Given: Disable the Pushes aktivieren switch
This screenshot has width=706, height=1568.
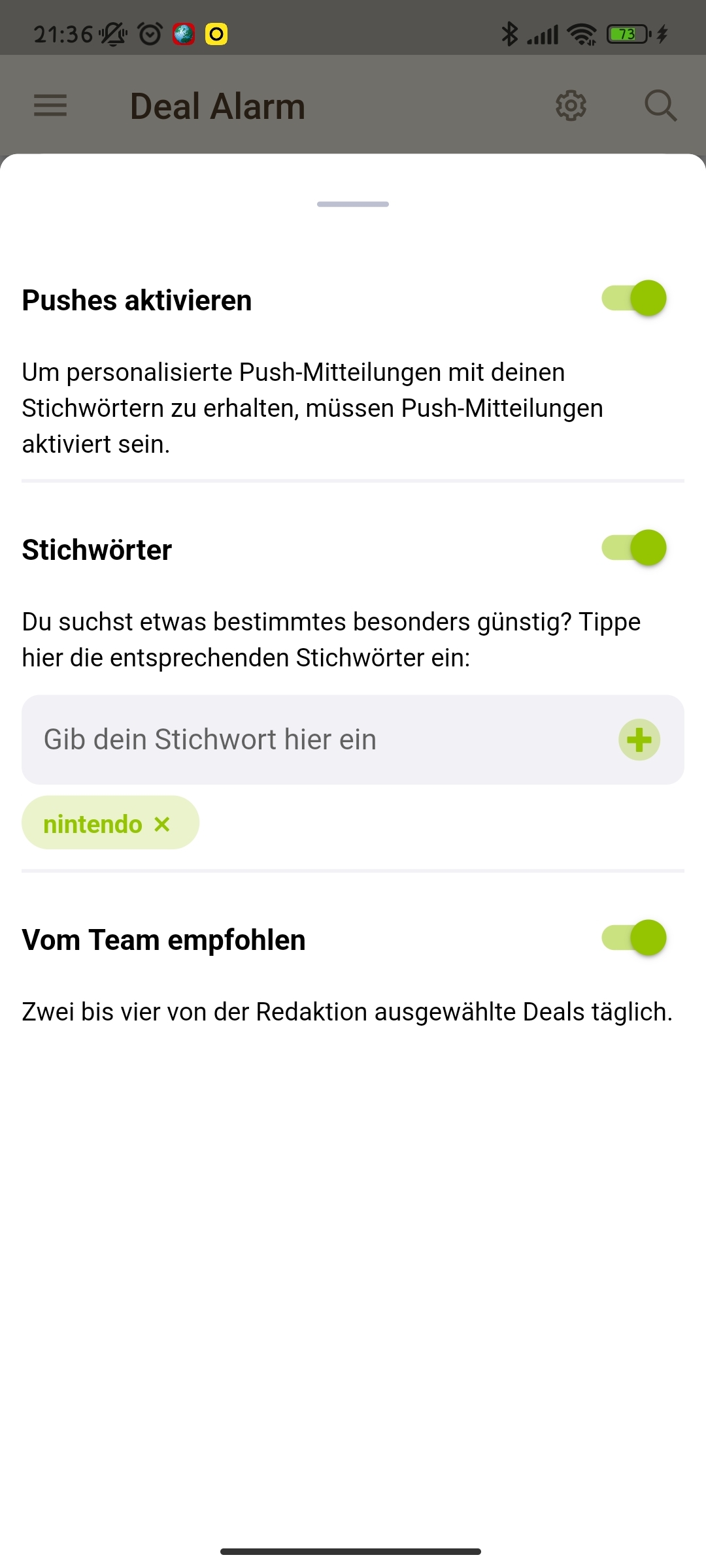Looking at the screenshot, I should click(x=633, y=299).
